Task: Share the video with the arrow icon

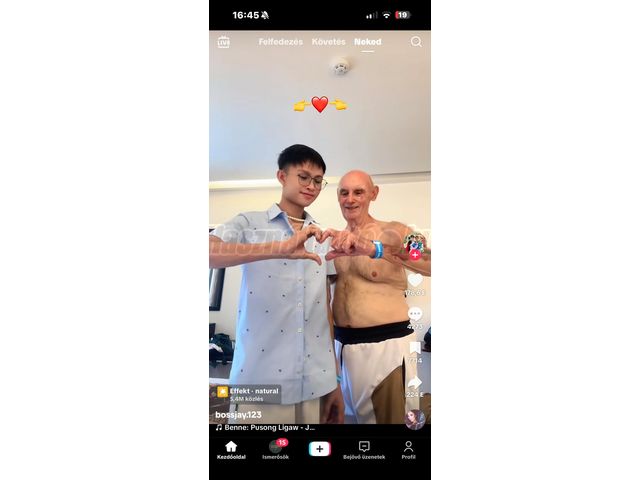Action: (415, 382)
